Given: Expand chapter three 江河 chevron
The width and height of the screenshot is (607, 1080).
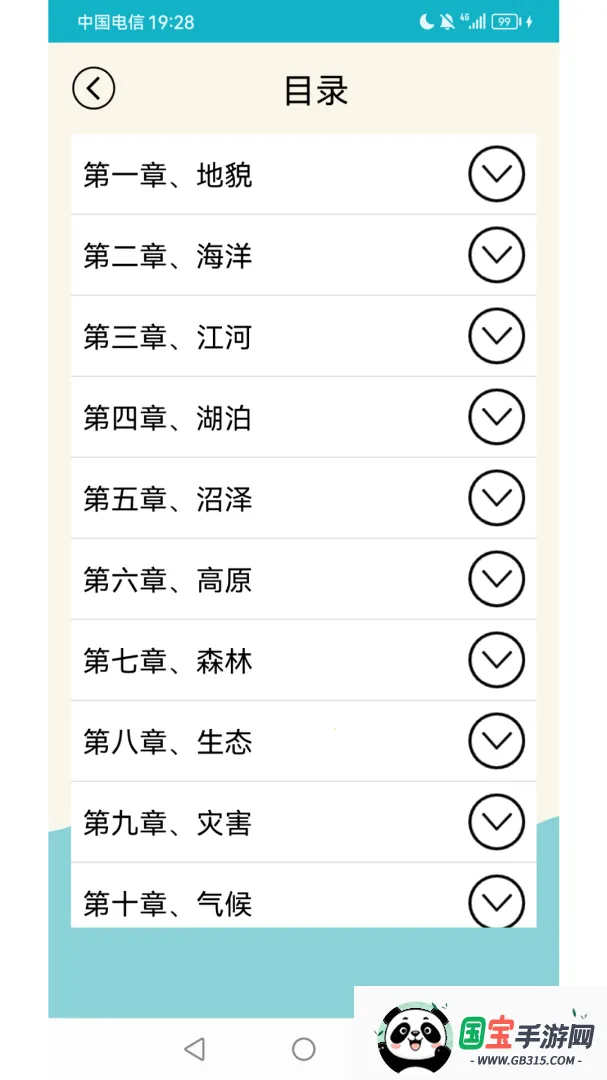Looking at the screenshot, I should click(x=496, y=336).
